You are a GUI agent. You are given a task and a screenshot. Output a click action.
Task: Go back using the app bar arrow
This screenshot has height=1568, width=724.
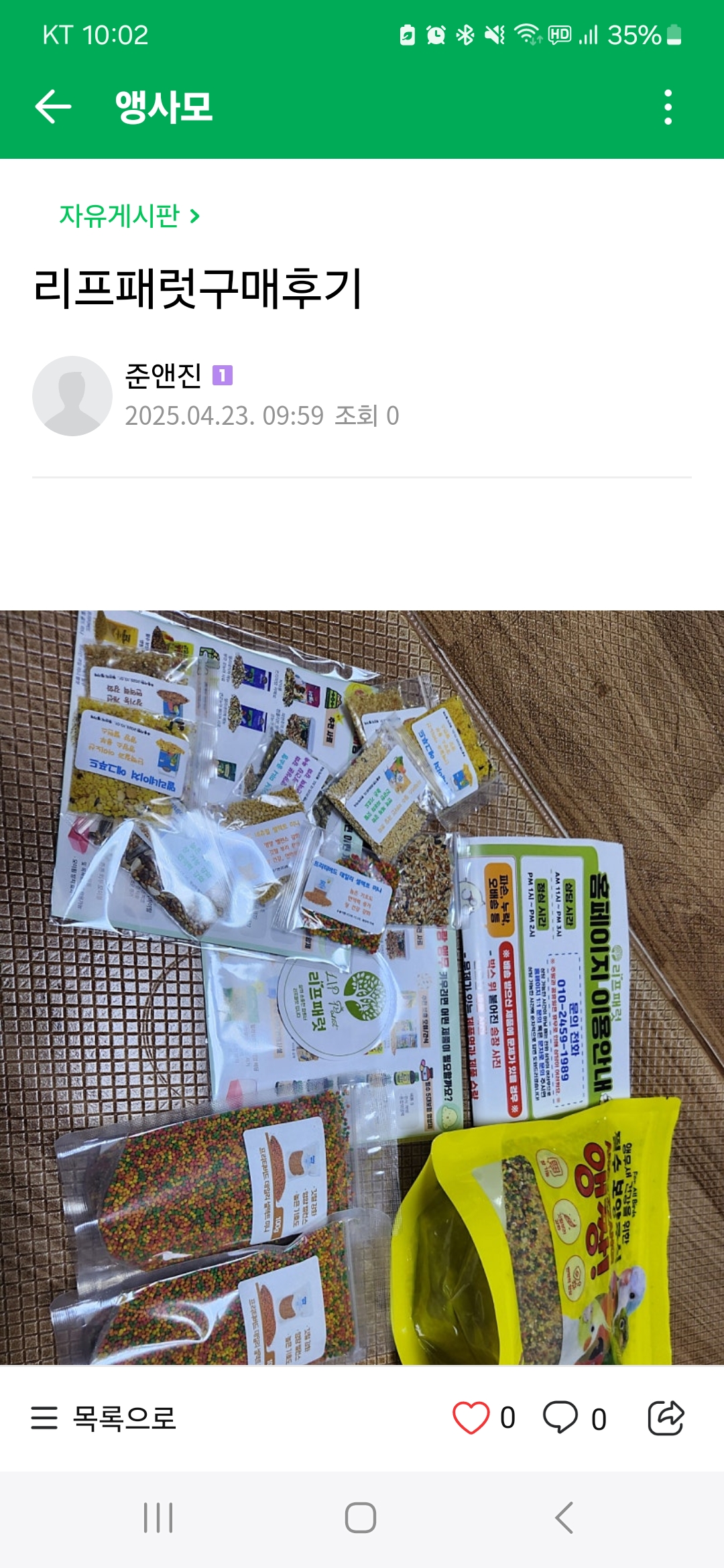click(53, 107)
